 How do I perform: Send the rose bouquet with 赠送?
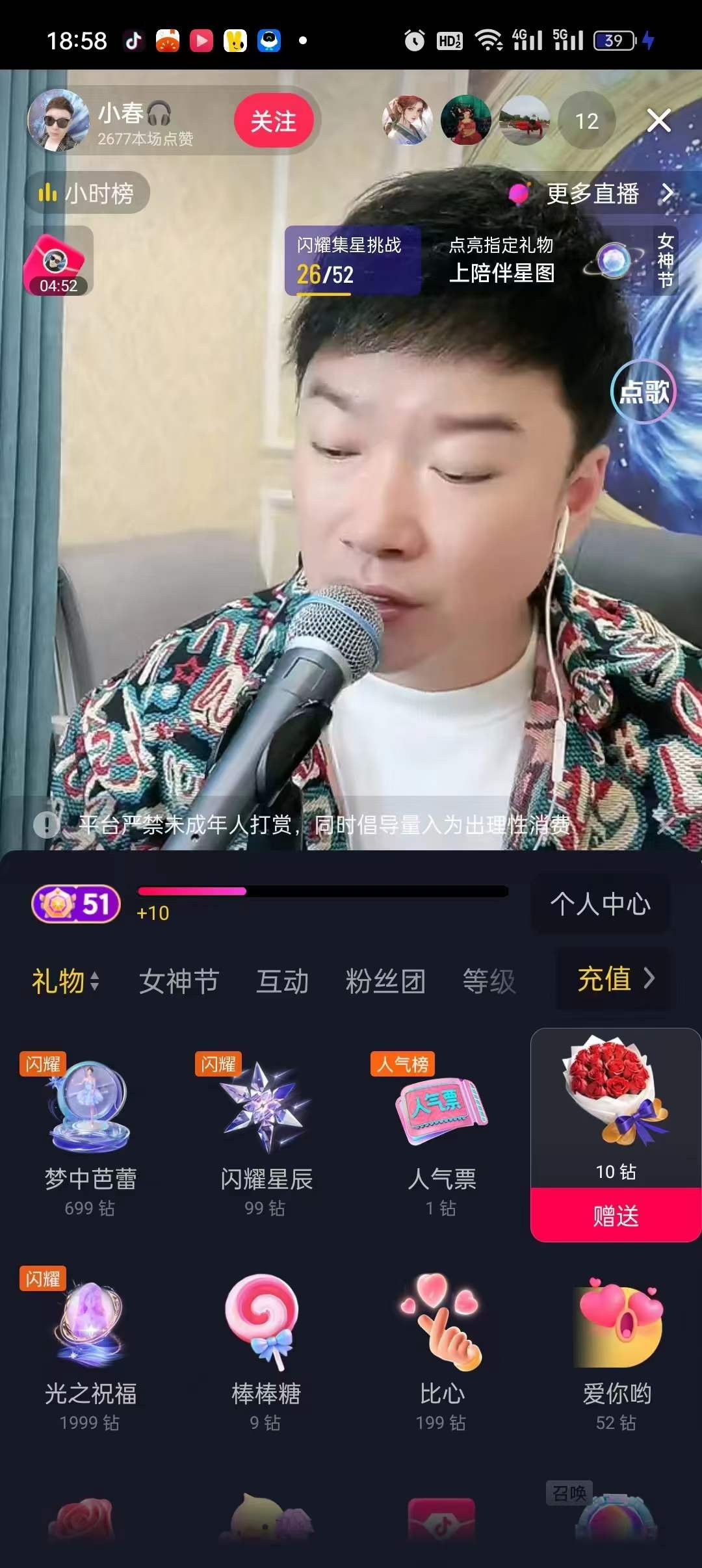(616, 1215)
